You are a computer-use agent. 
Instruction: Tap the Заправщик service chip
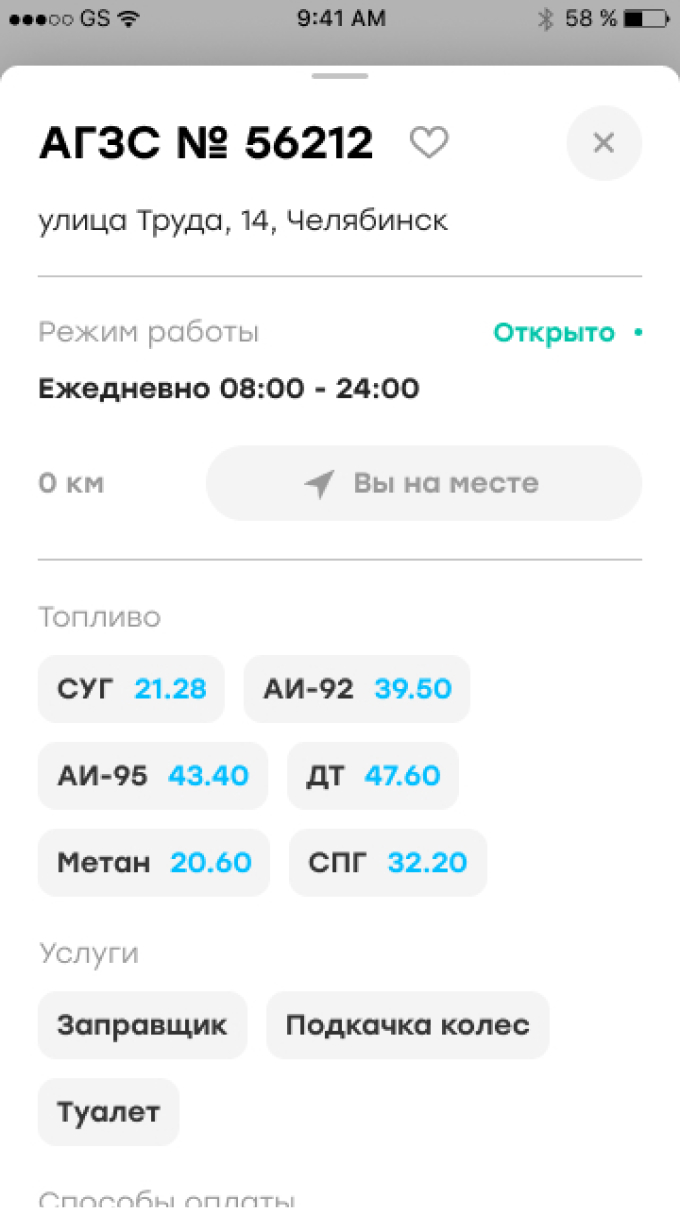[x=142, y=1025]
